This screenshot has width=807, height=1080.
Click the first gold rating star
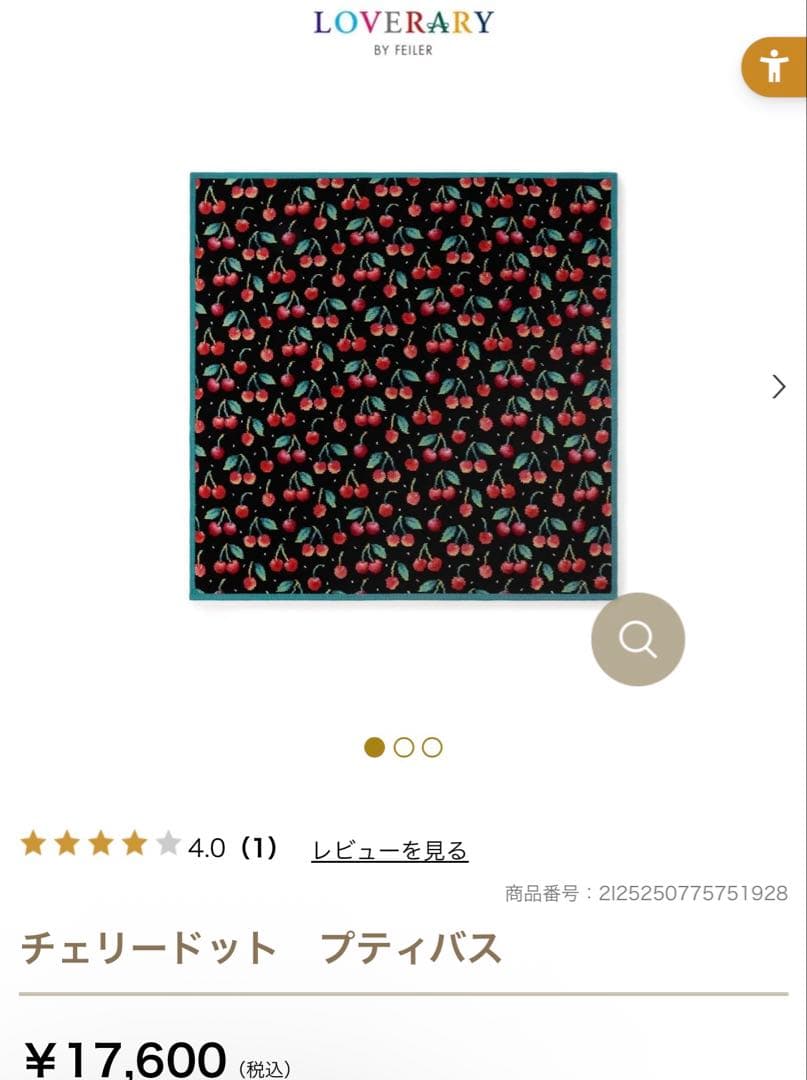point(33,843)
